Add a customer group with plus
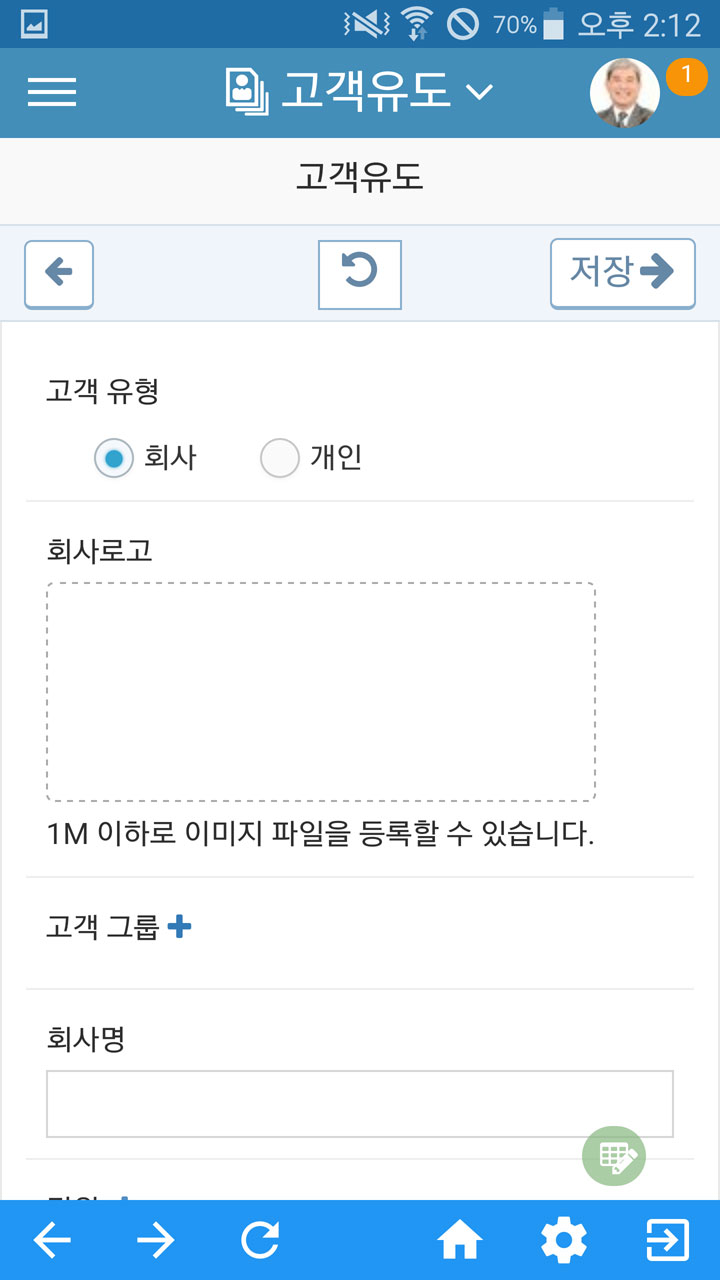This screenshot has width=720, height=1280. coord(180,927)
